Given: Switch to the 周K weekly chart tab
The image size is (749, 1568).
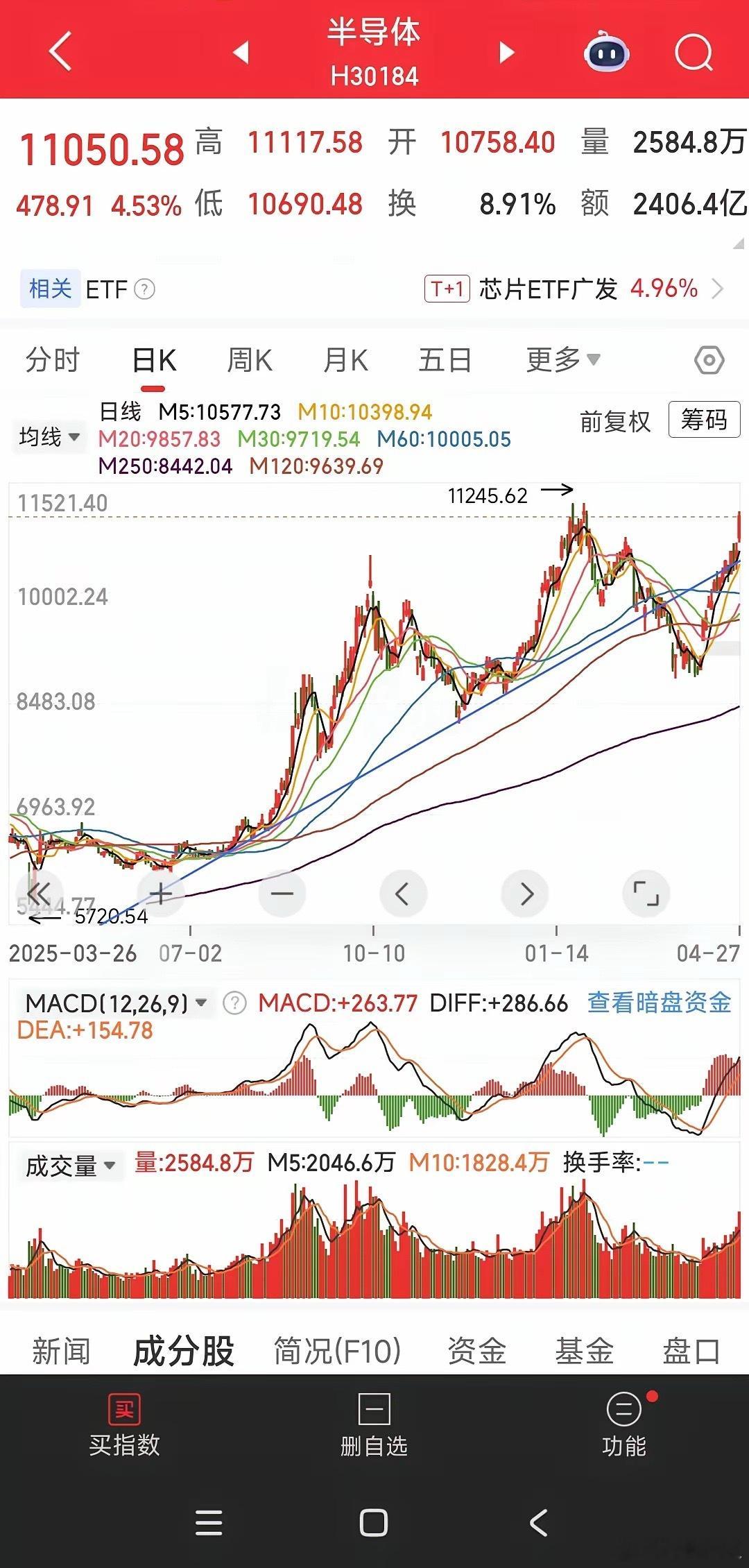Looking at the screenshot, I should point(248,359).
